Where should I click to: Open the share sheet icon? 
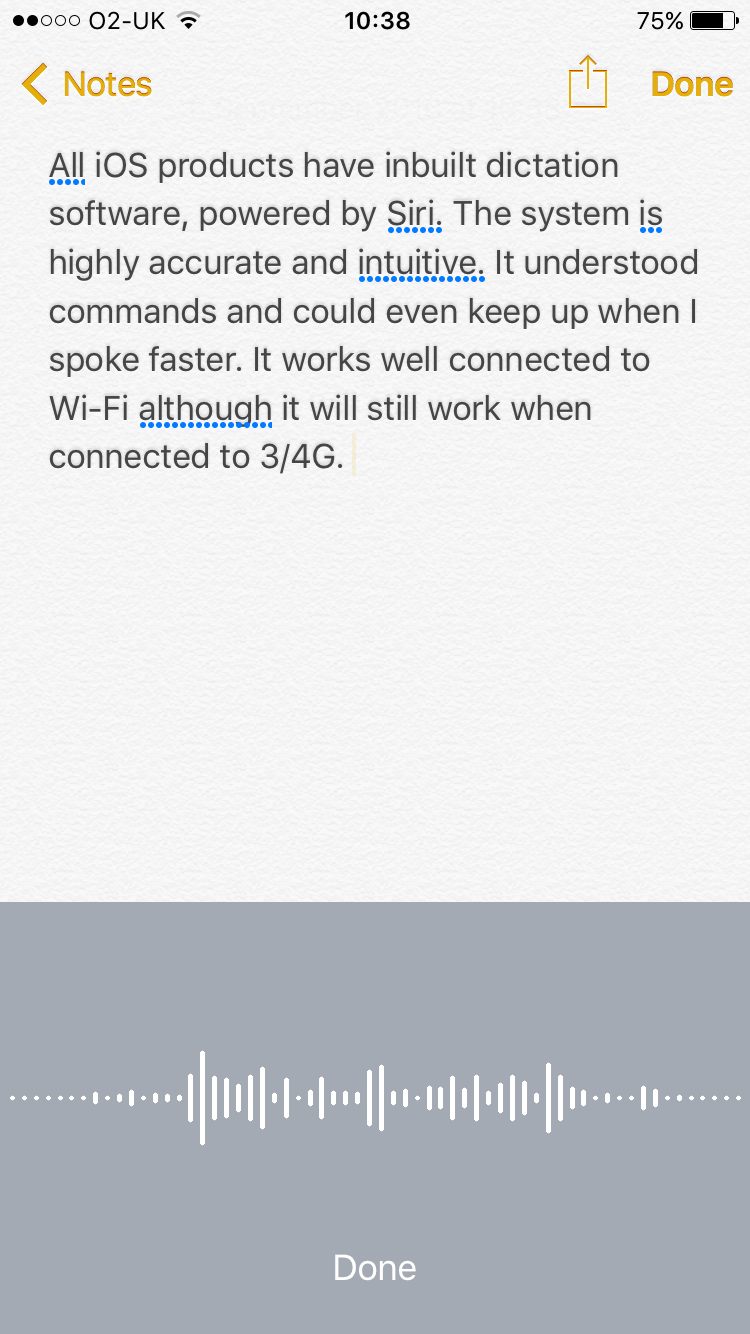588,82
